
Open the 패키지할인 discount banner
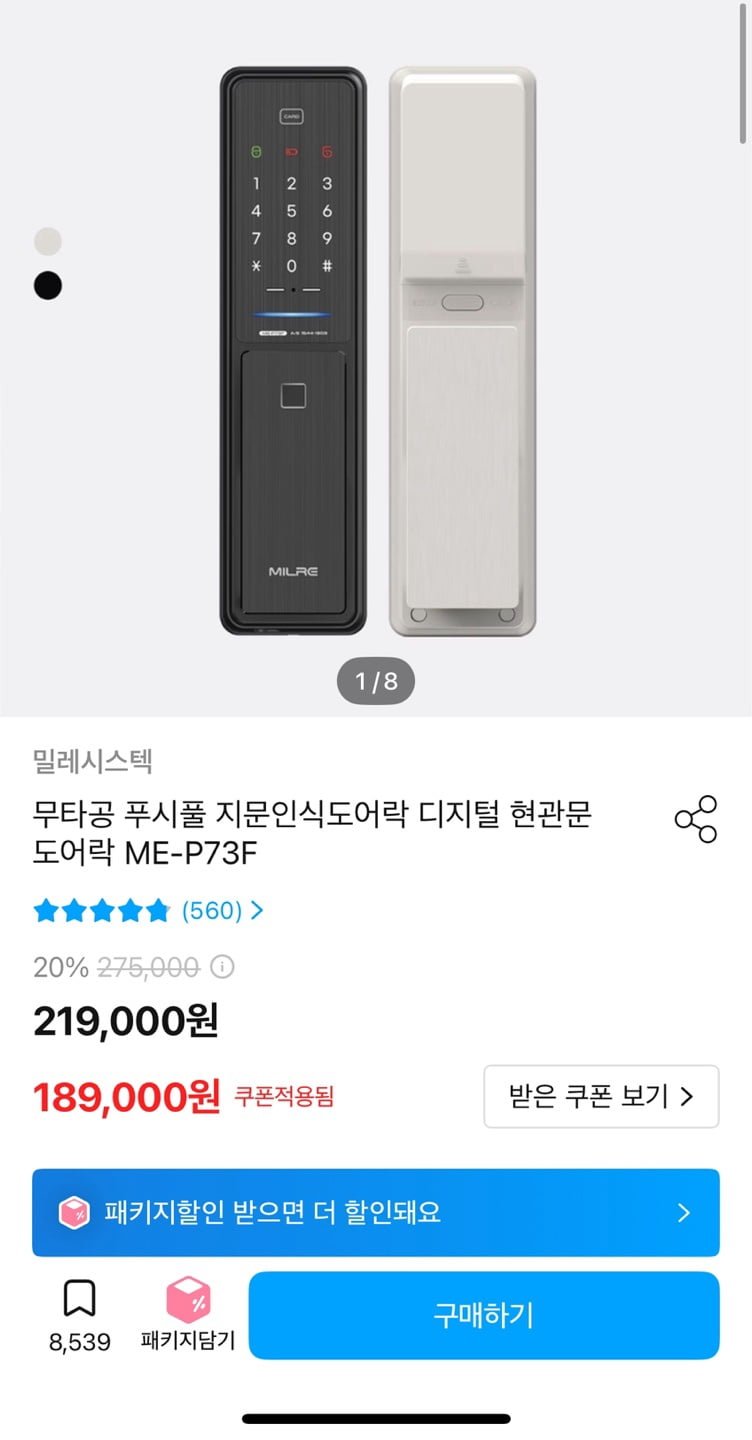click(x=376, y=1212)
